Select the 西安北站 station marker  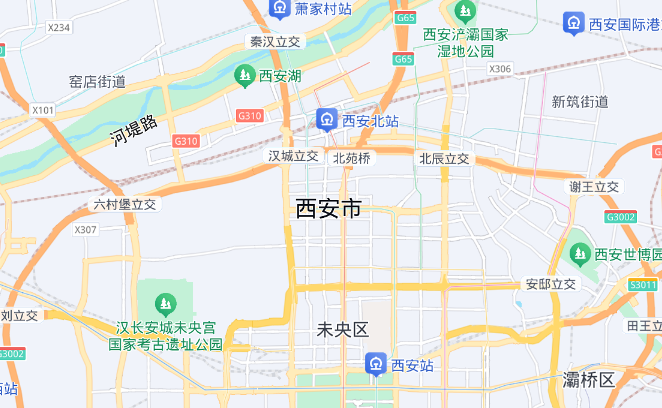[327, 120]
